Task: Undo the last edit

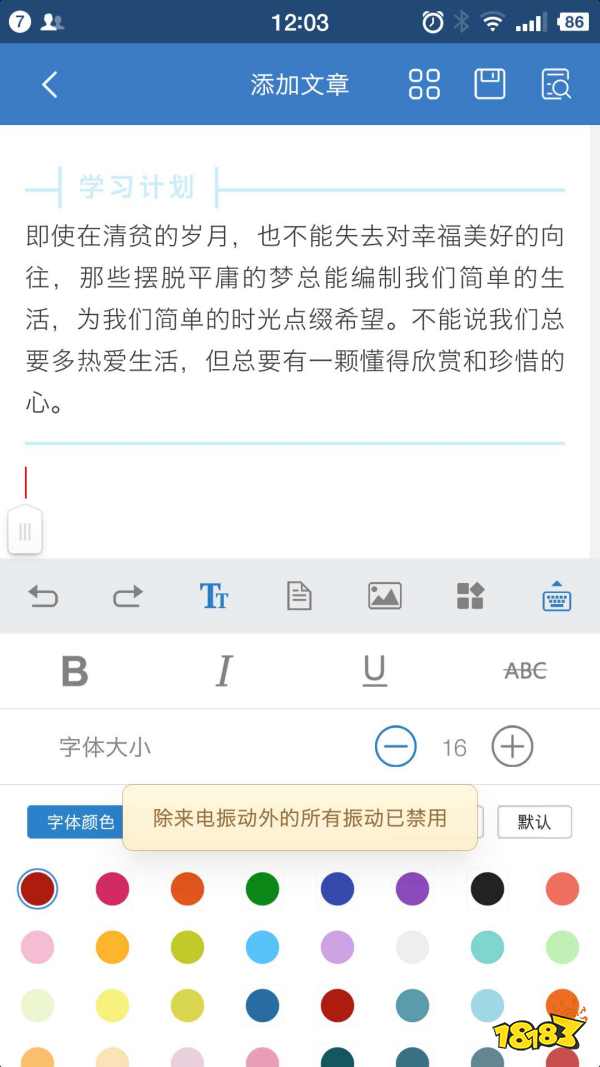Action: coord(43,597)
